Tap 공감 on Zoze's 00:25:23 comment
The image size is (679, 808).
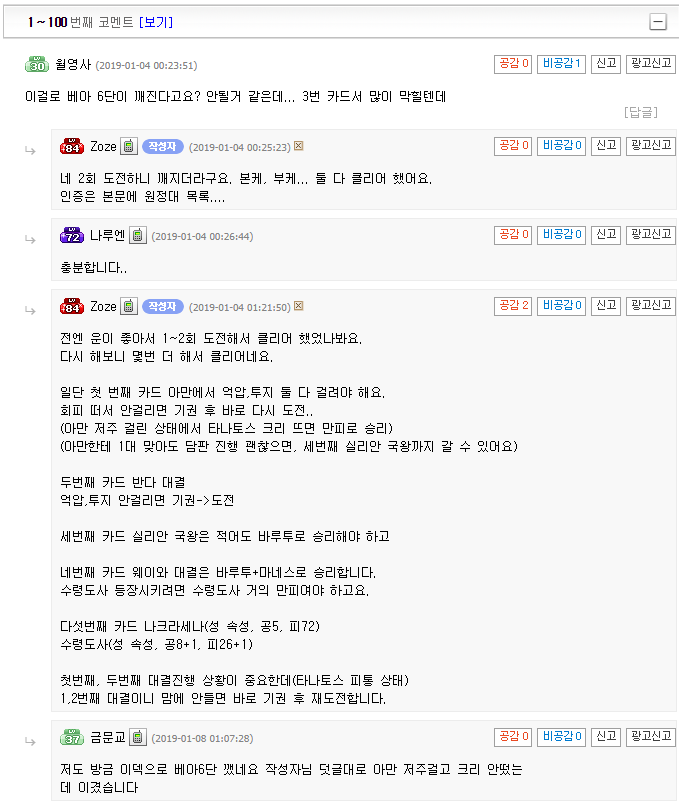coord(513,146)
